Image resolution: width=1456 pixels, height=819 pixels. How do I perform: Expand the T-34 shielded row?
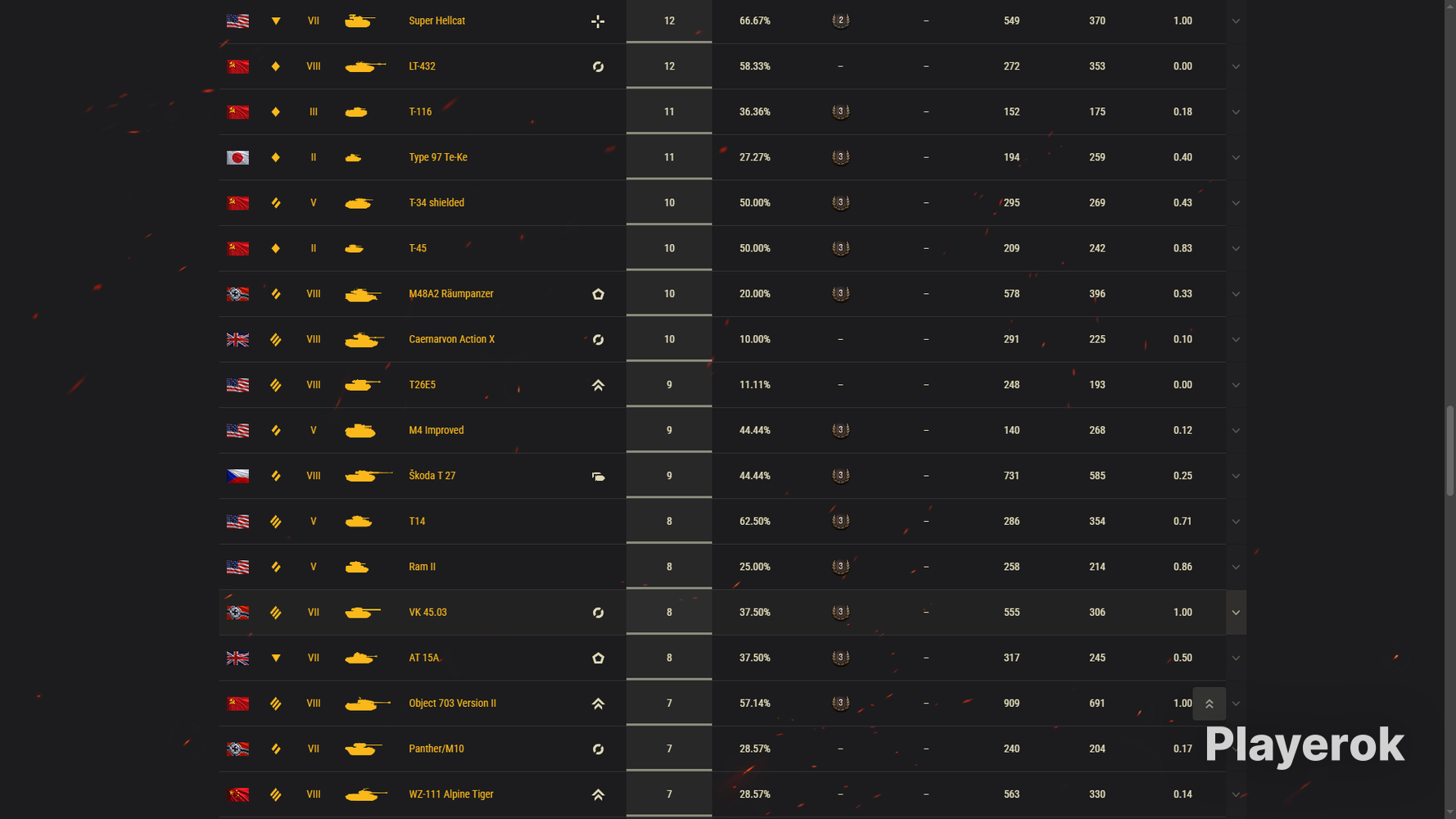click(1236, 203)
